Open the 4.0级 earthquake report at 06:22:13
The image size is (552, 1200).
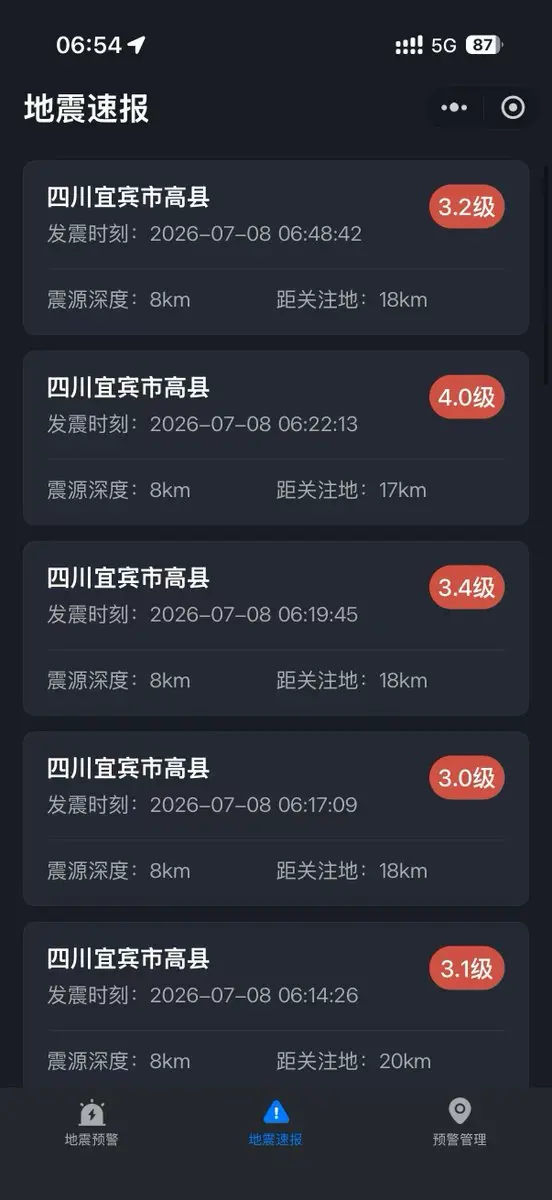(x=276, y=438)
